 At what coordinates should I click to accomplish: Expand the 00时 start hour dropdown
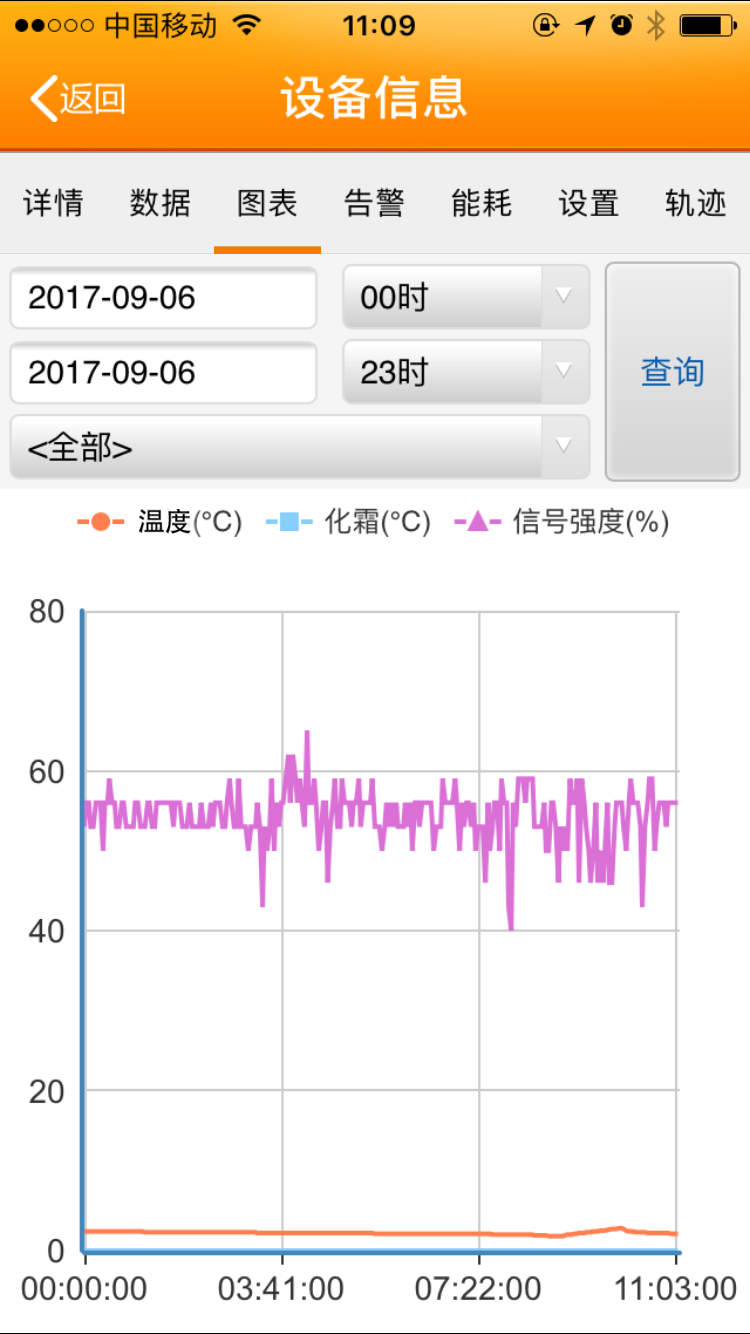466,297
